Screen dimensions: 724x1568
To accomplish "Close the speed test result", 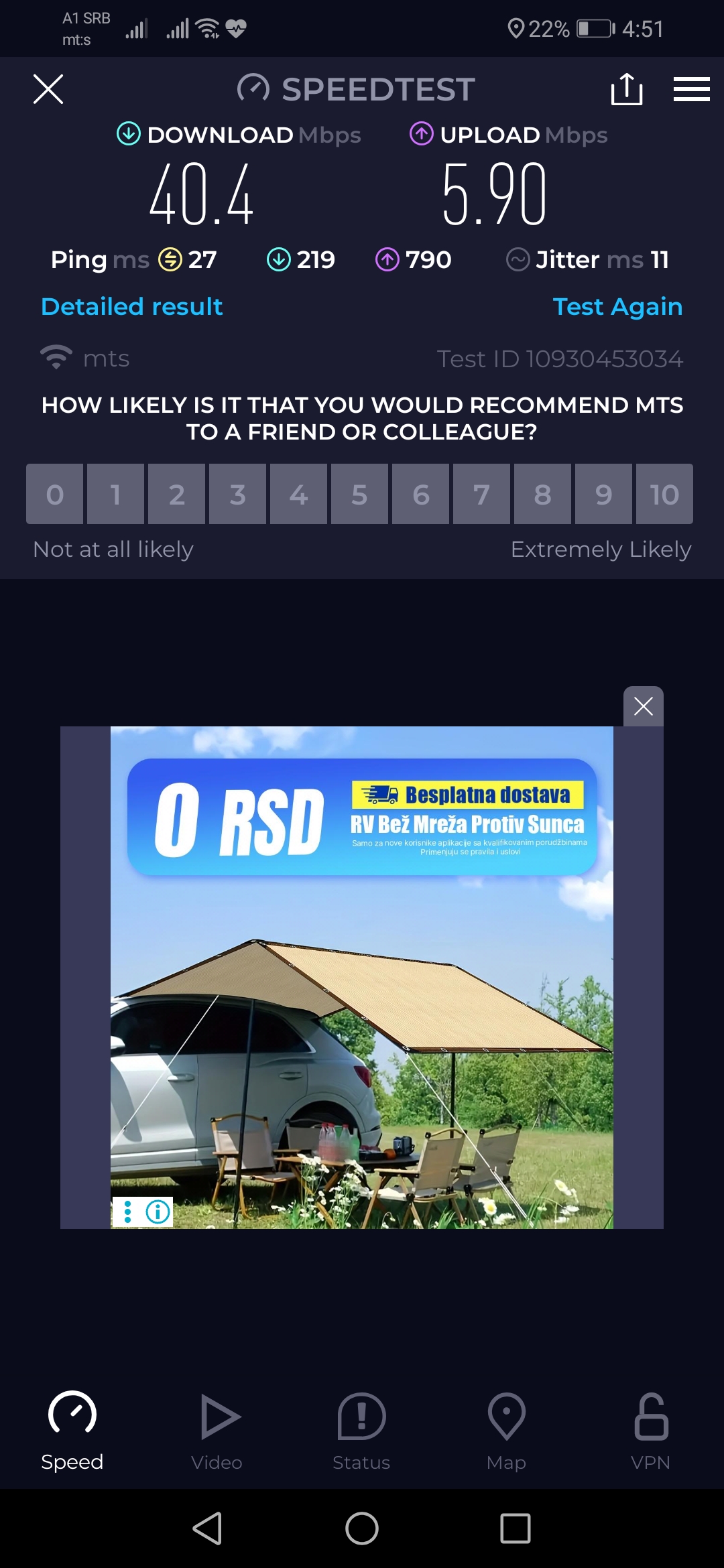I will tap(48, 89).
